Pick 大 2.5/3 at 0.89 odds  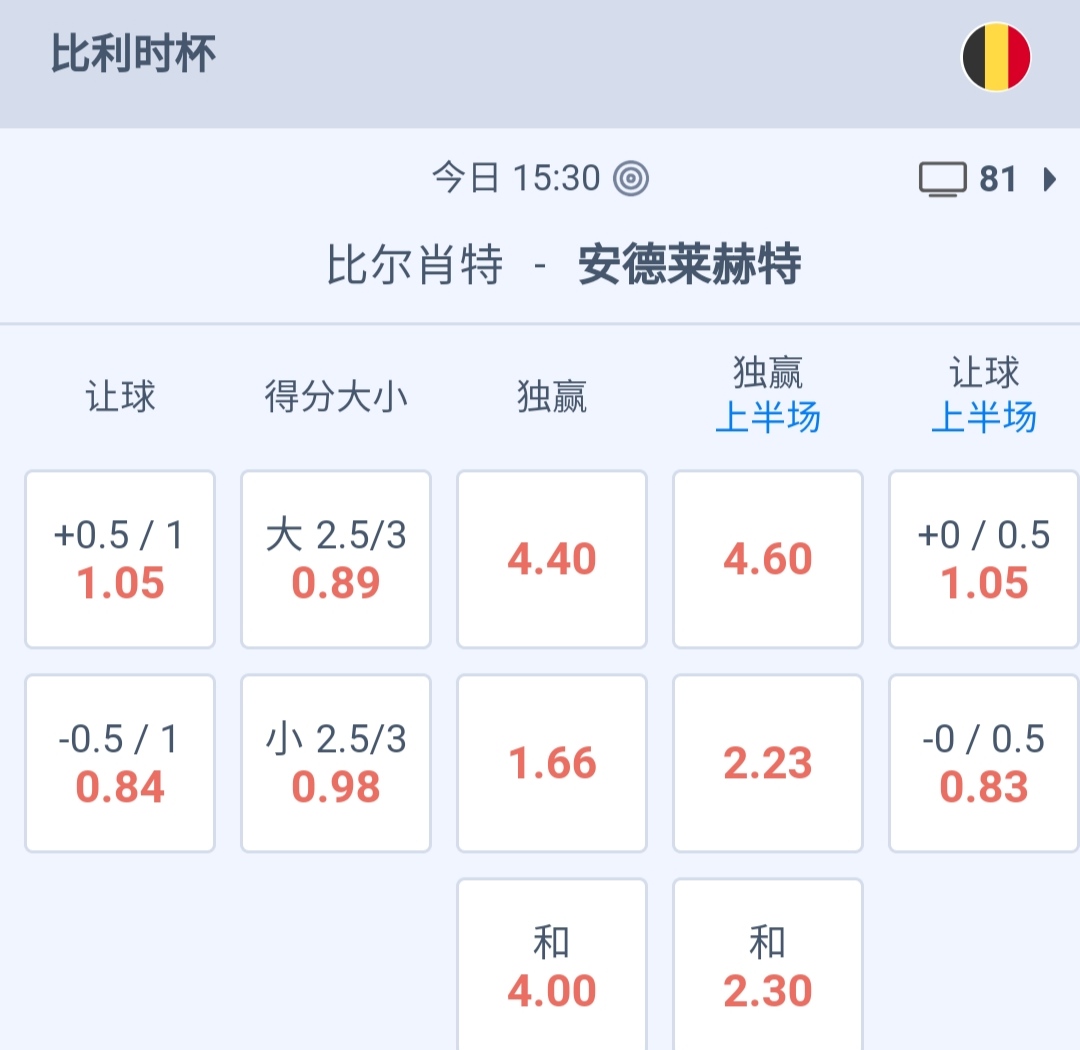coord(336,560)
